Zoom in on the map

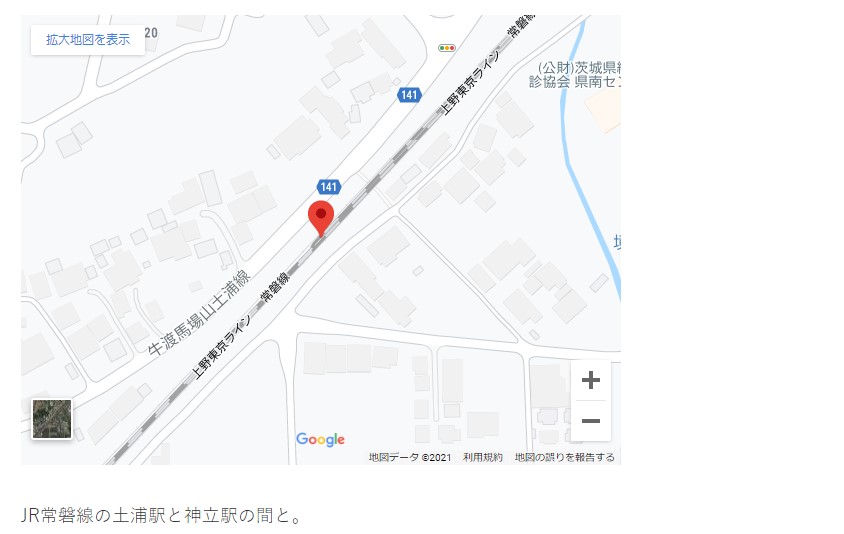point(590,381)
